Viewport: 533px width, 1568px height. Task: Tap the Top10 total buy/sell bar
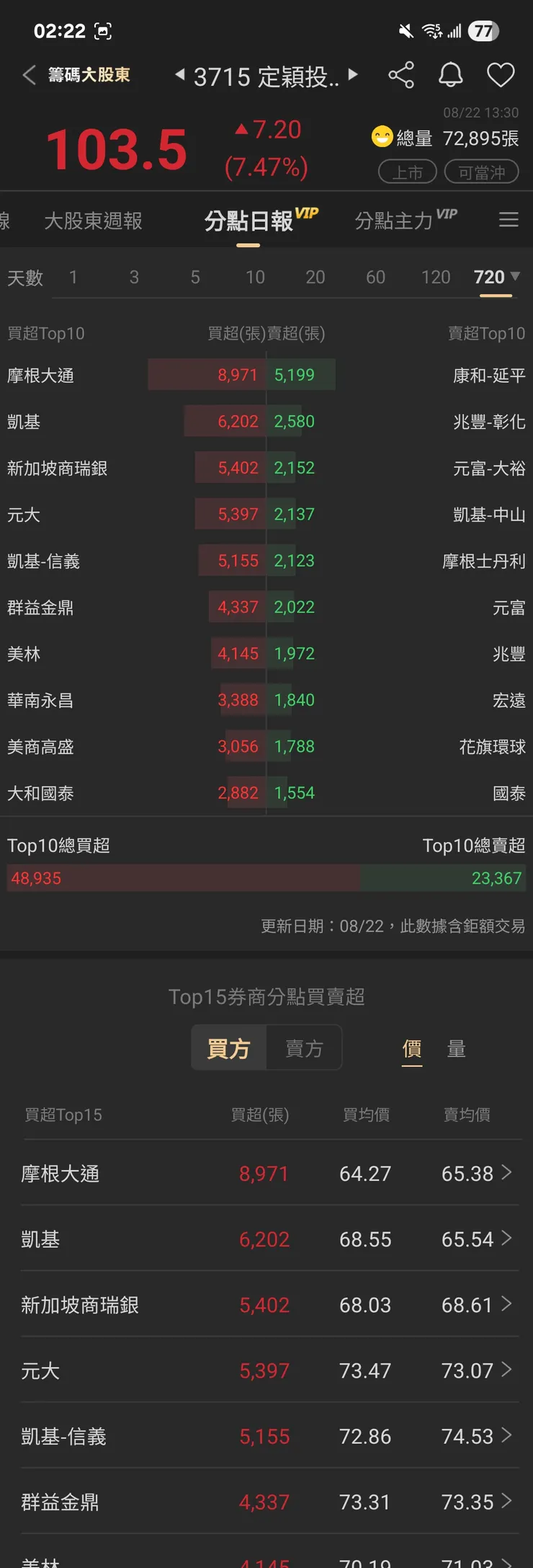click(x=266, y=878)
